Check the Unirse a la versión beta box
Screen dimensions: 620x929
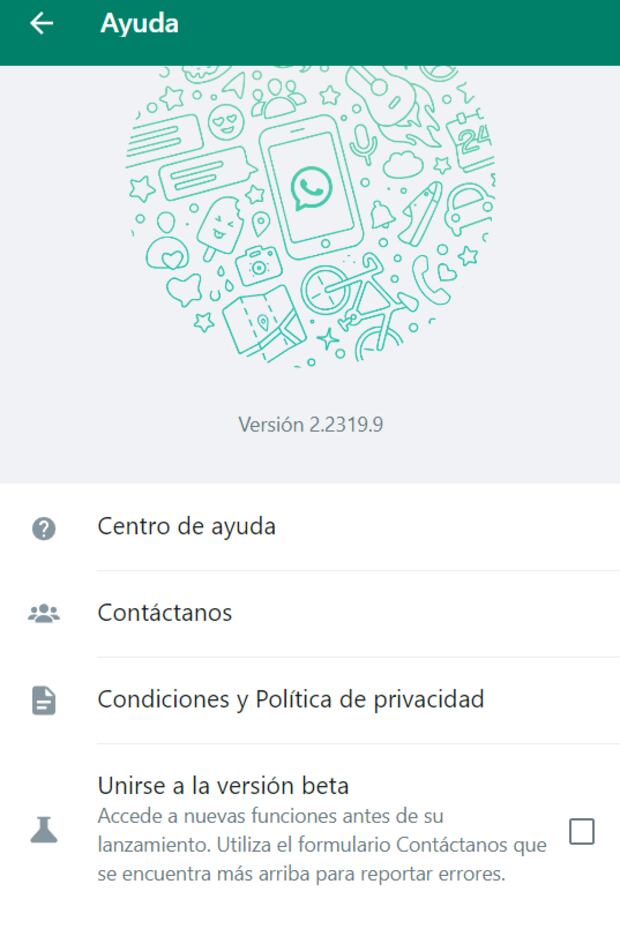tap(581, 831)
